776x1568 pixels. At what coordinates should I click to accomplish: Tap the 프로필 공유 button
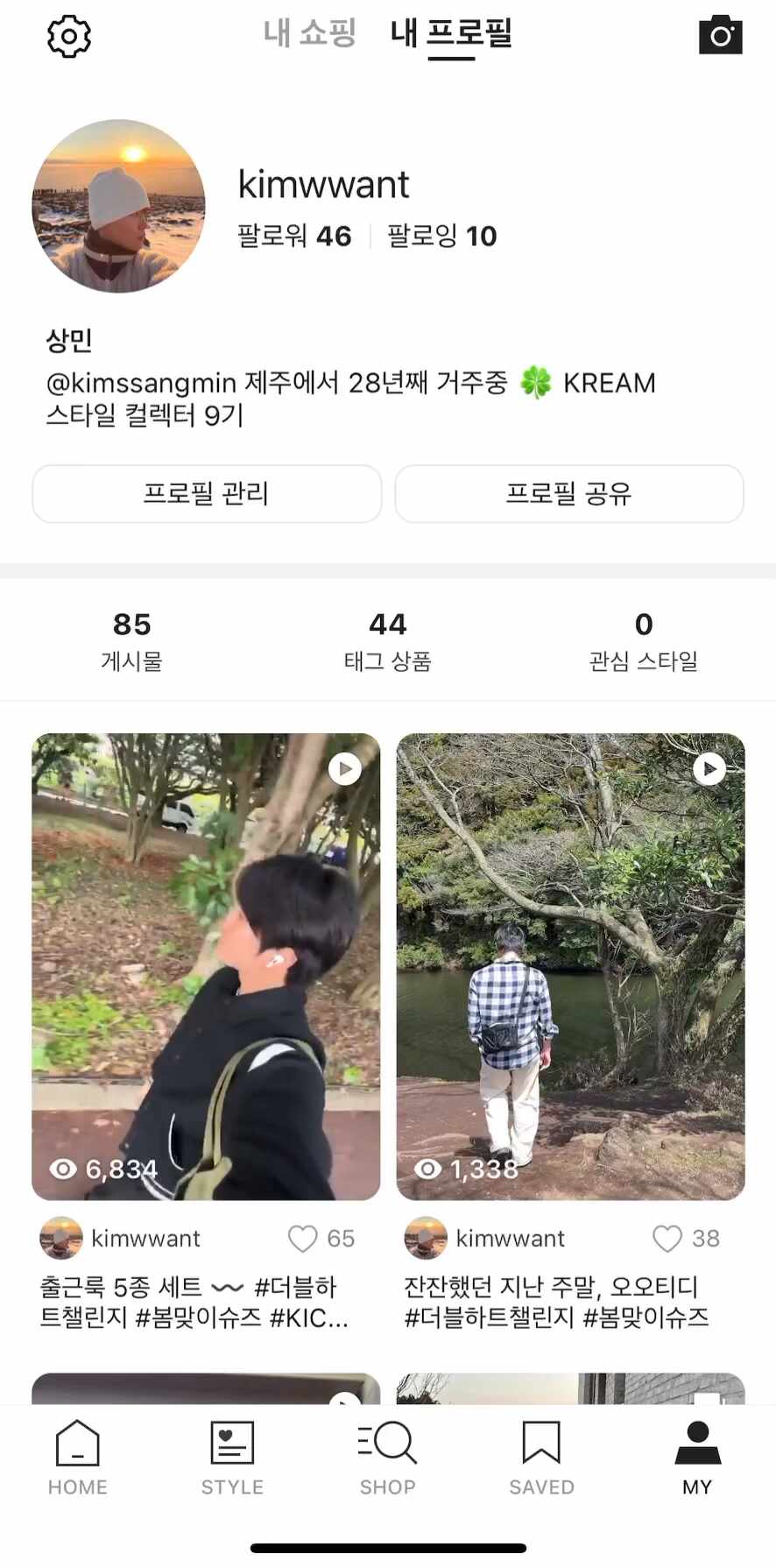(x=568, y=494)
